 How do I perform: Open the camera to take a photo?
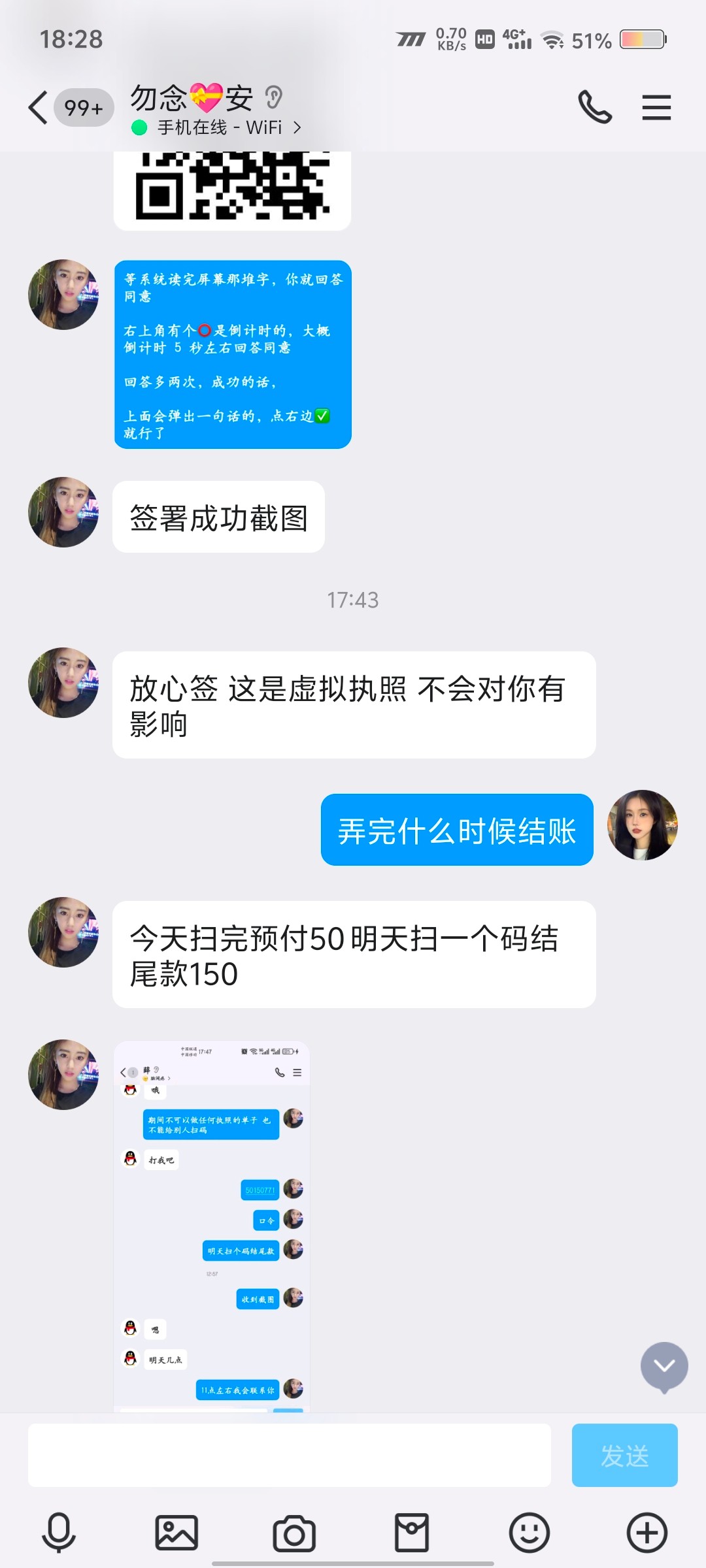tap(294, 1532)
